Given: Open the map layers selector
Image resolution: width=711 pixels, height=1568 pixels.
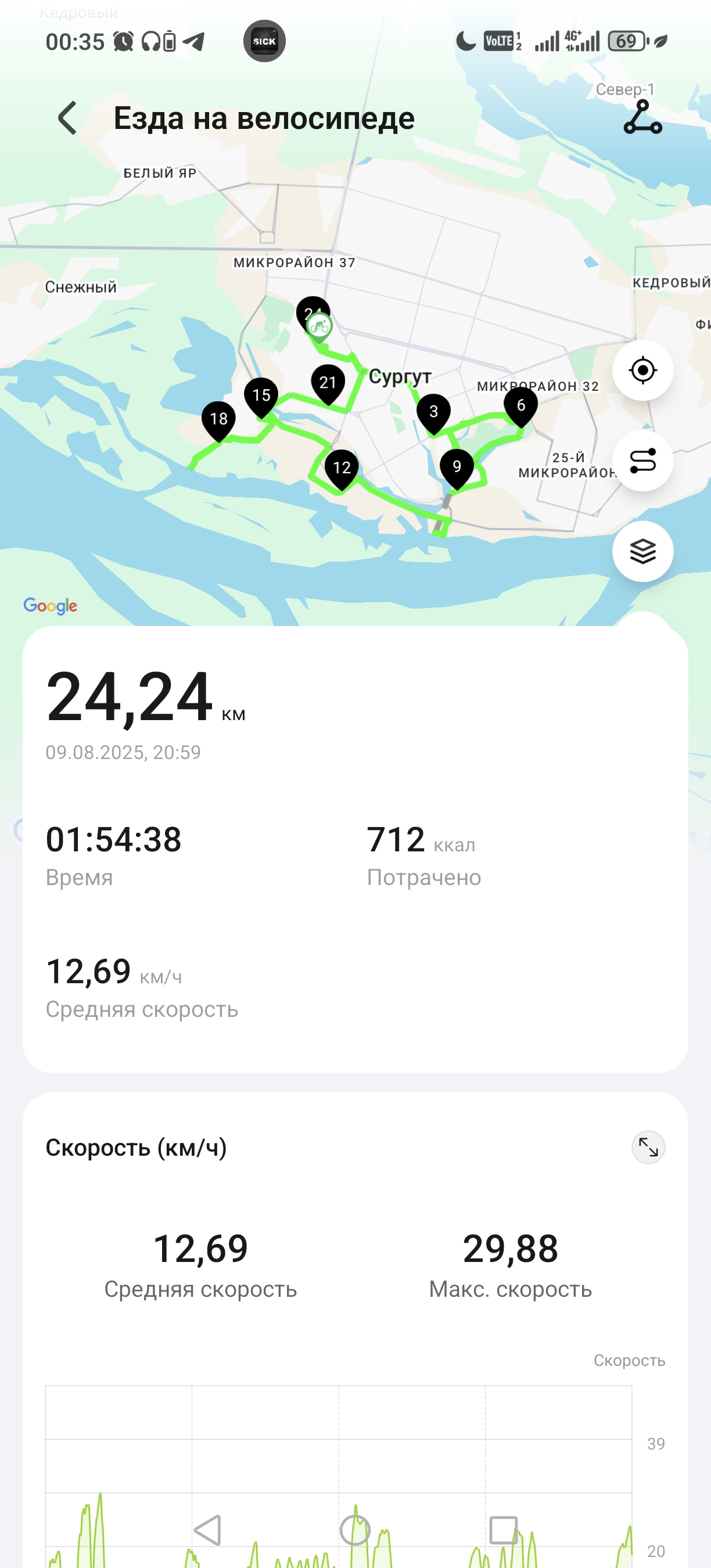Looking at the screenshot, I should click(643, 552).
